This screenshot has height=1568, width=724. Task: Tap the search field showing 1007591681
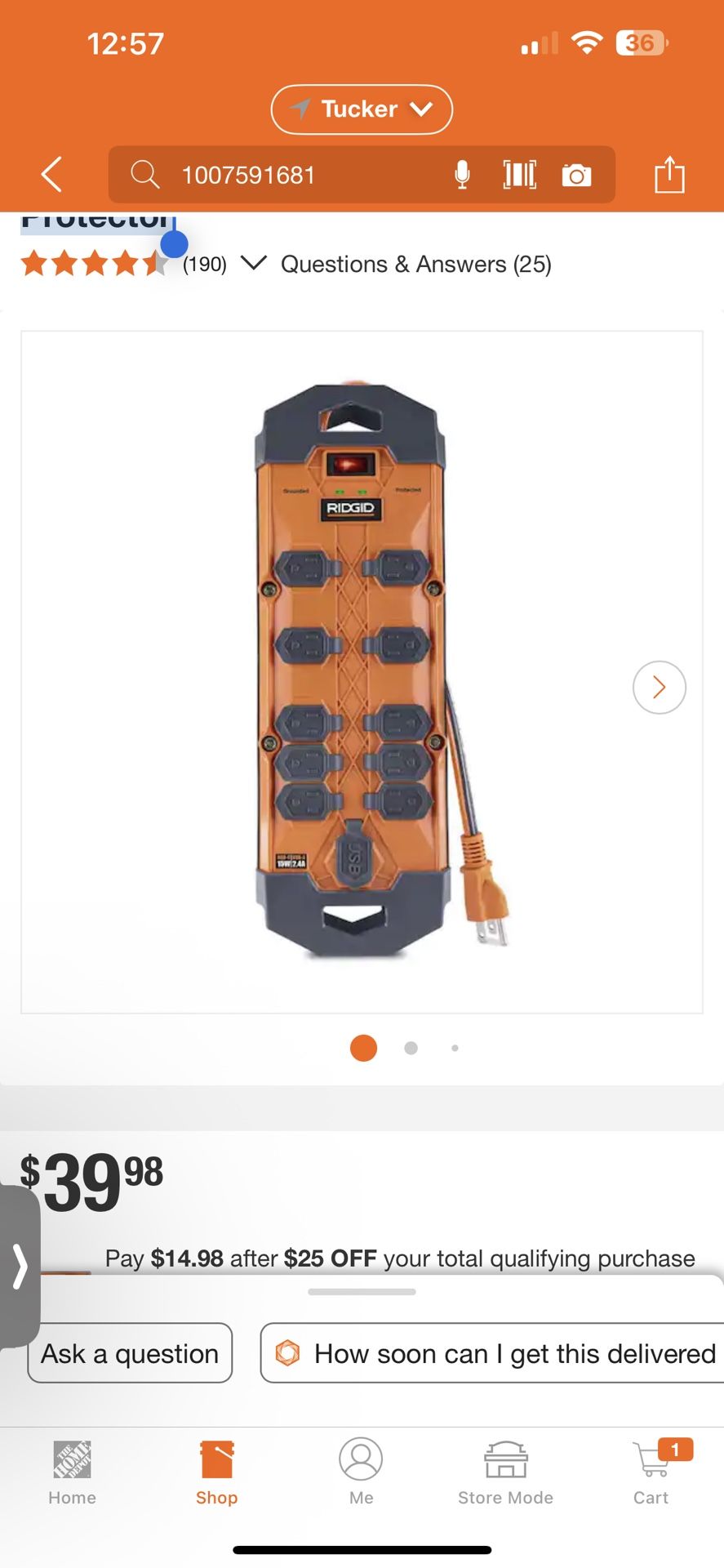click(286, 175)
